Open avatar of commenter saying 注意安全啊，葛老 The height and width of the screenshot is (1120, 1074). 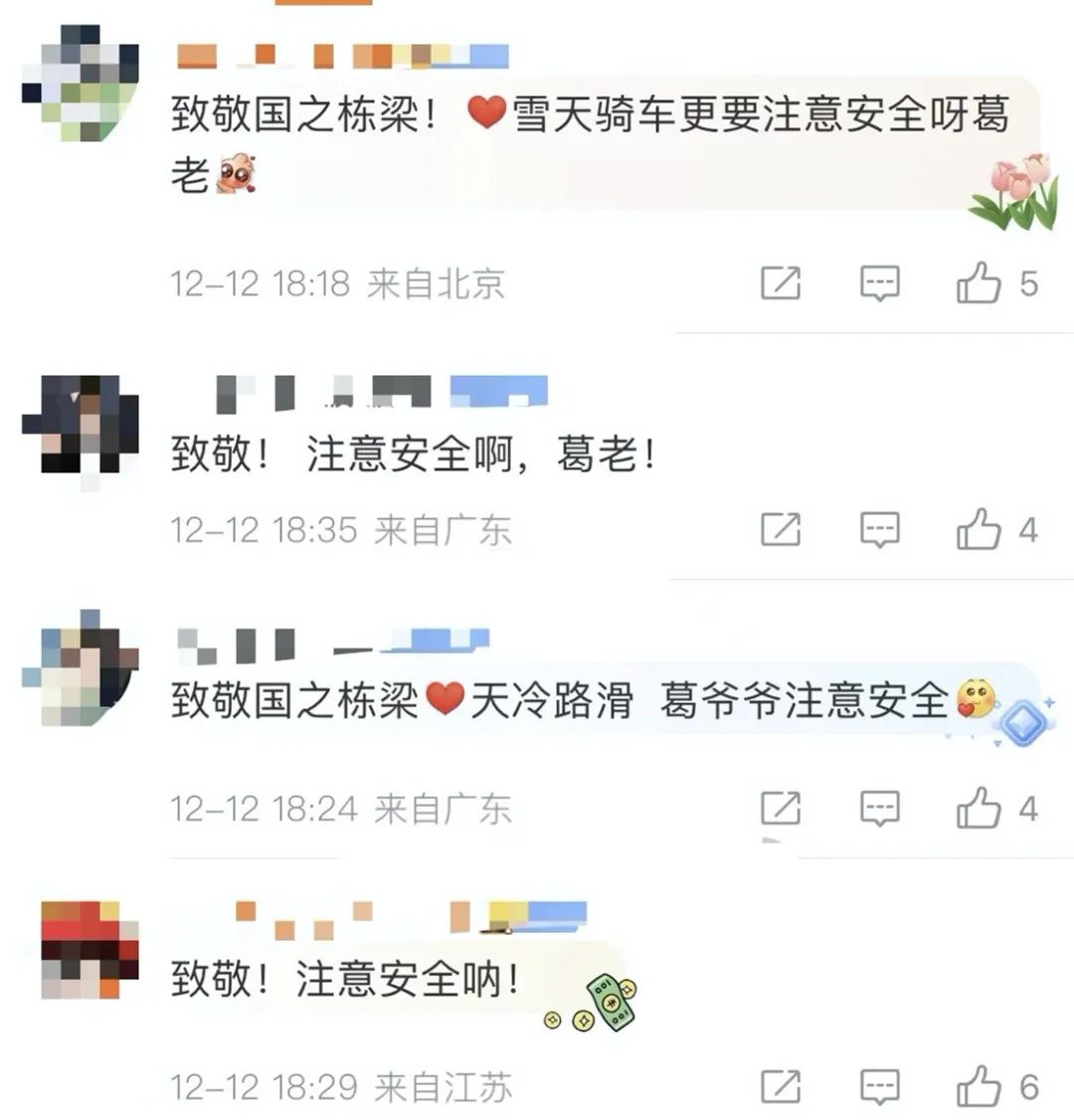point(81,426)
